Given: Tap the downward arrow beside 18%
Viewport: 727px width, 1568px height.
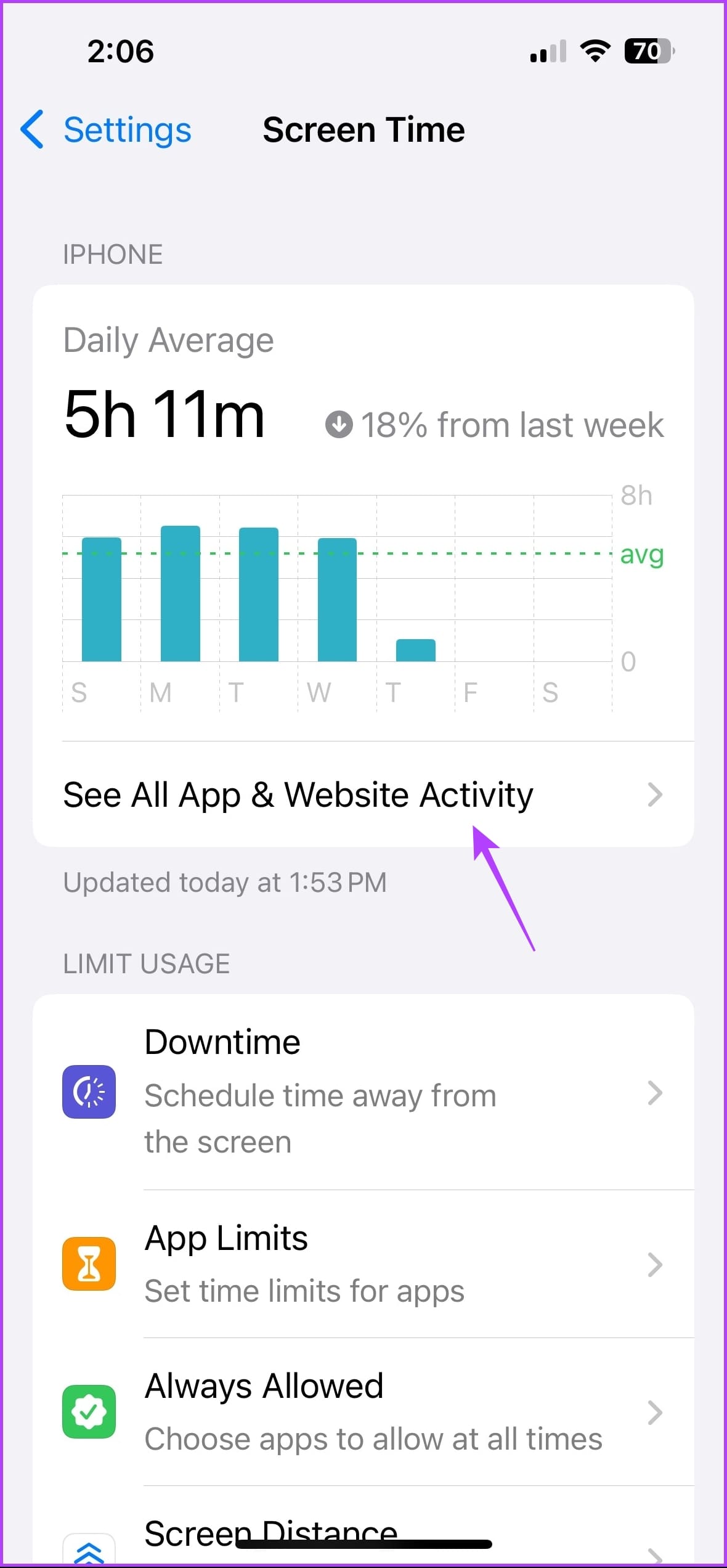Looking at the screenshot, I should (341, 424).
